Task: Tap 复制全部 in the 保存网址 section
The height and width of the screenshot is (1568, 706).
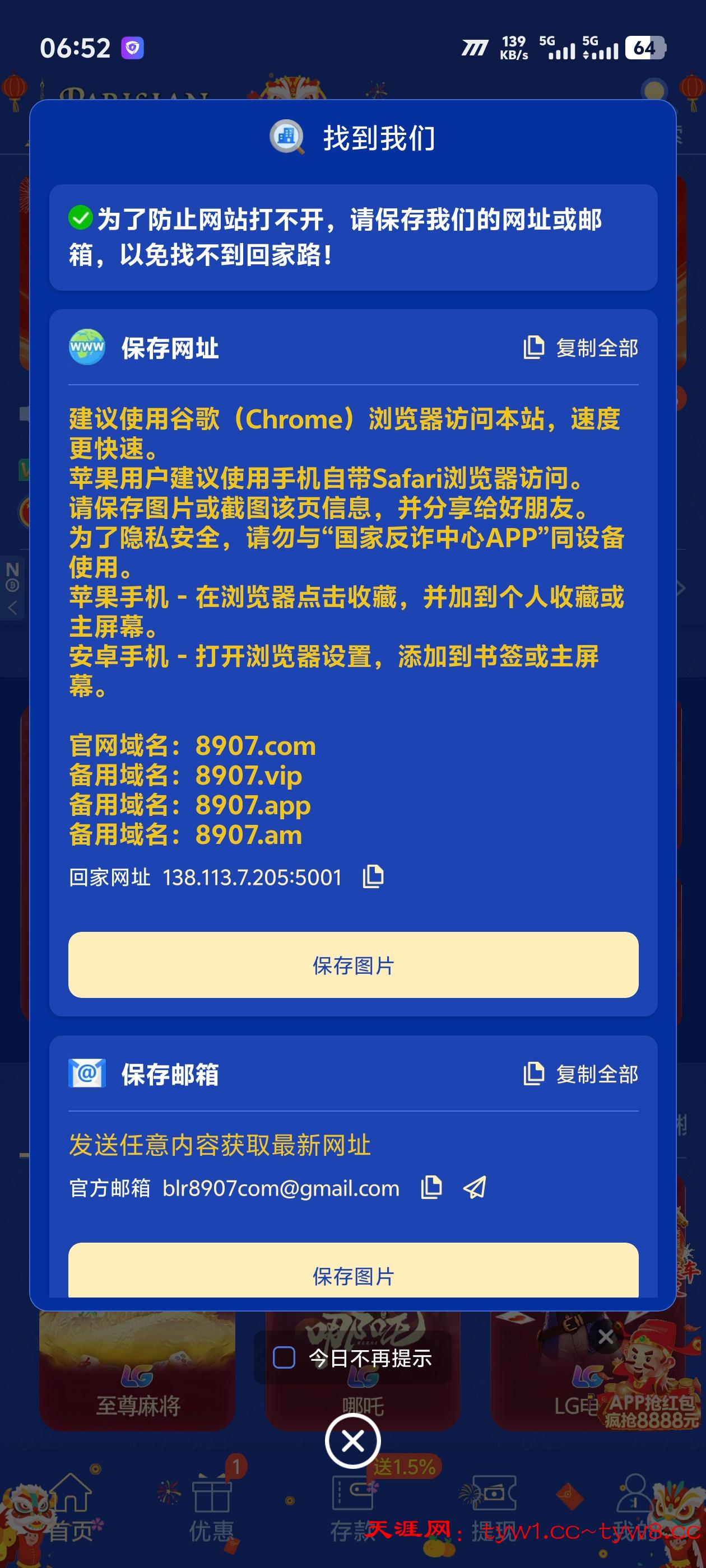Action: [x=580, y=348]
